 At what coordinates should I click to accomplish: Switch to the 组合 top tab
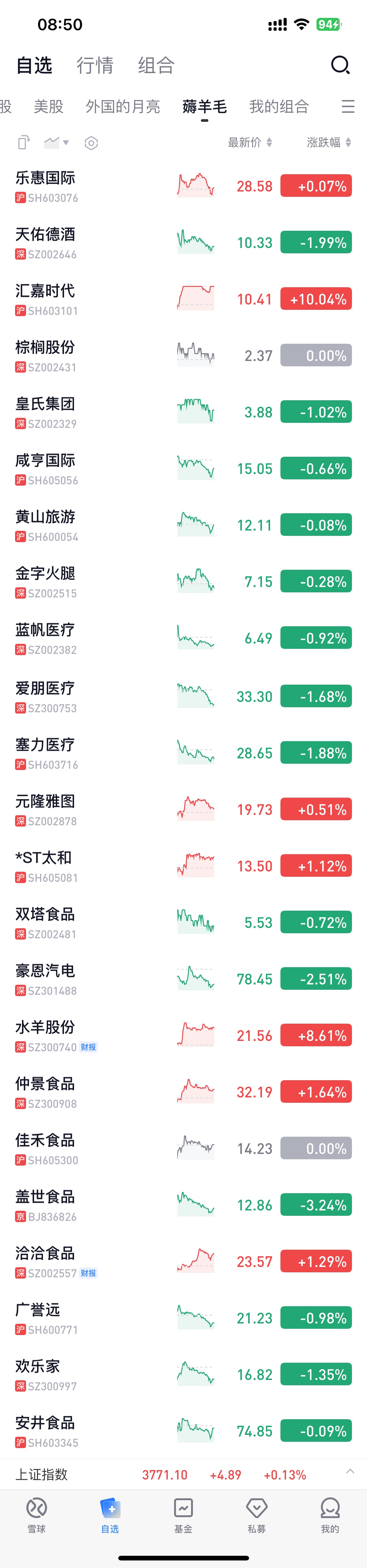click(x=156, y=65)
